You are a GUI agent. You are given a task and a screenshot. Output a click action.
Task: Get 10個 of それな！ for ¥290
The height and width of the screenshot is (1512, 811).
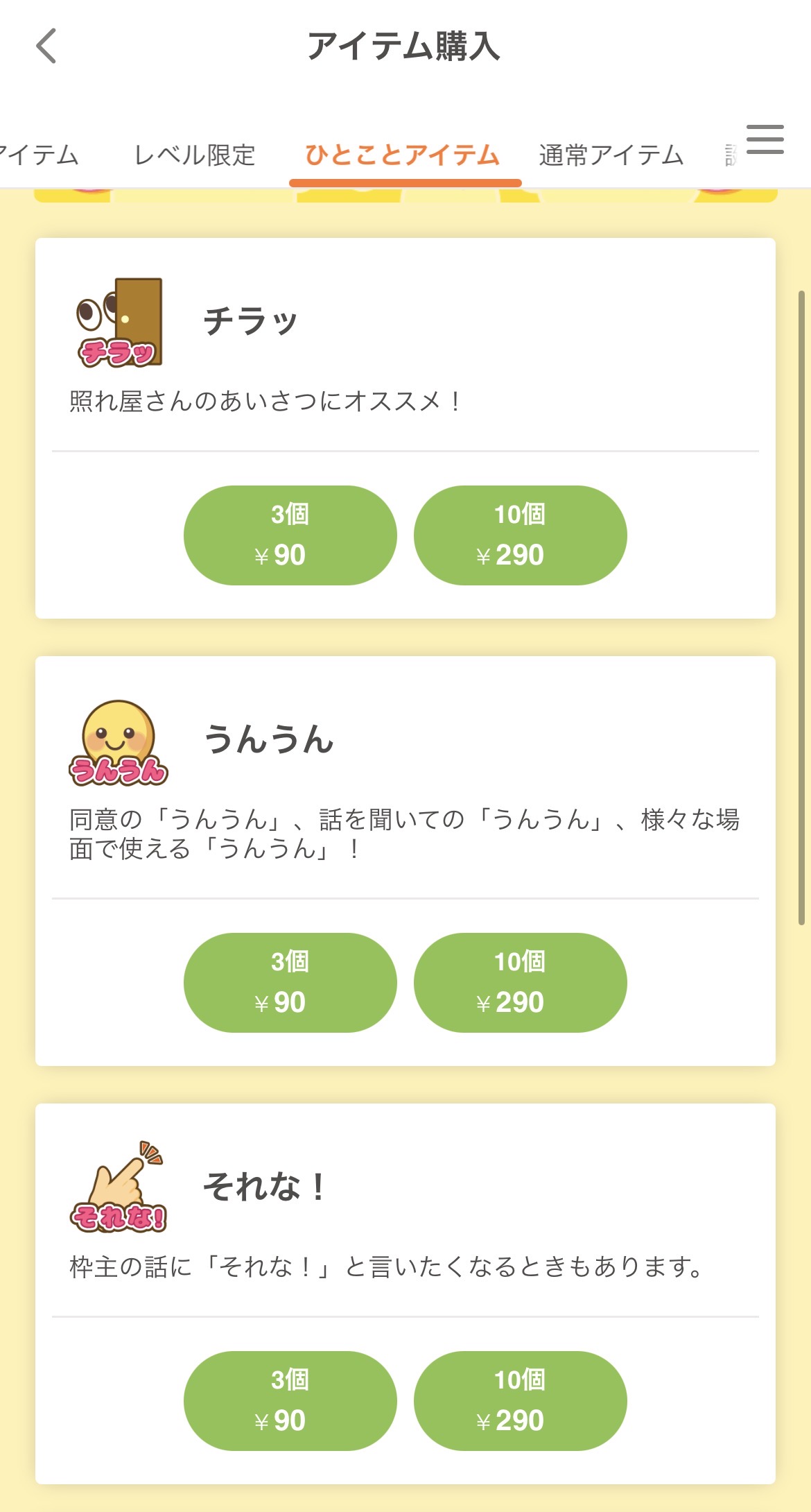click(520, 1400)
